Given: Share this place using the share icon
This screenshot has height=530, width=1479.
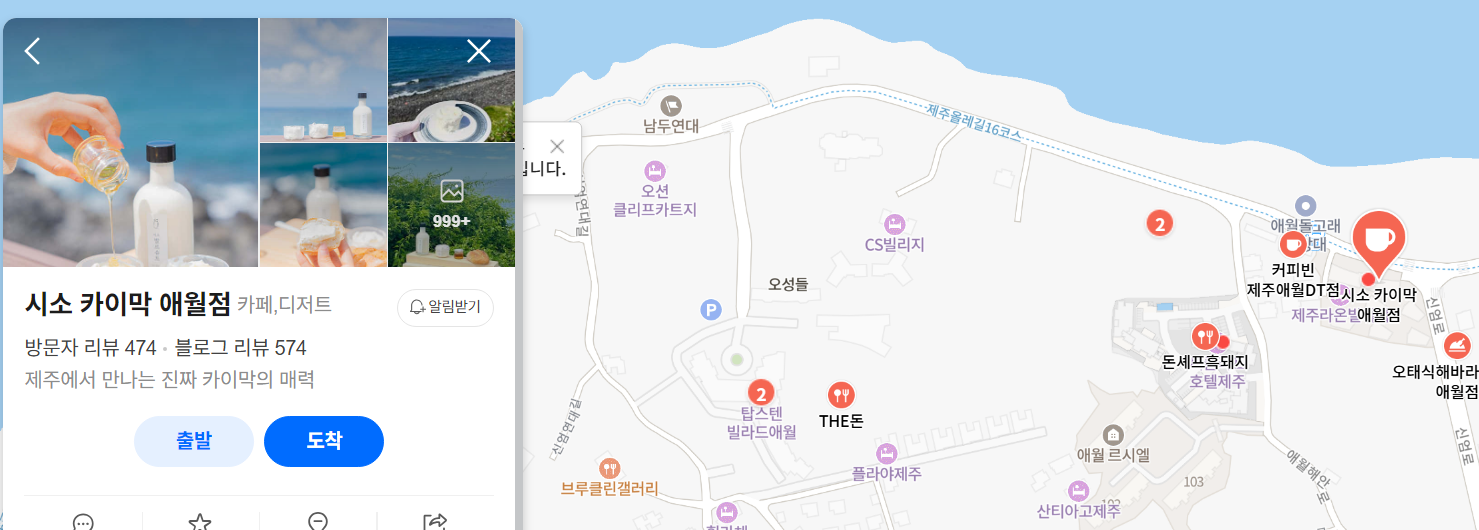Looking at the screenshot, I should 435,522.
